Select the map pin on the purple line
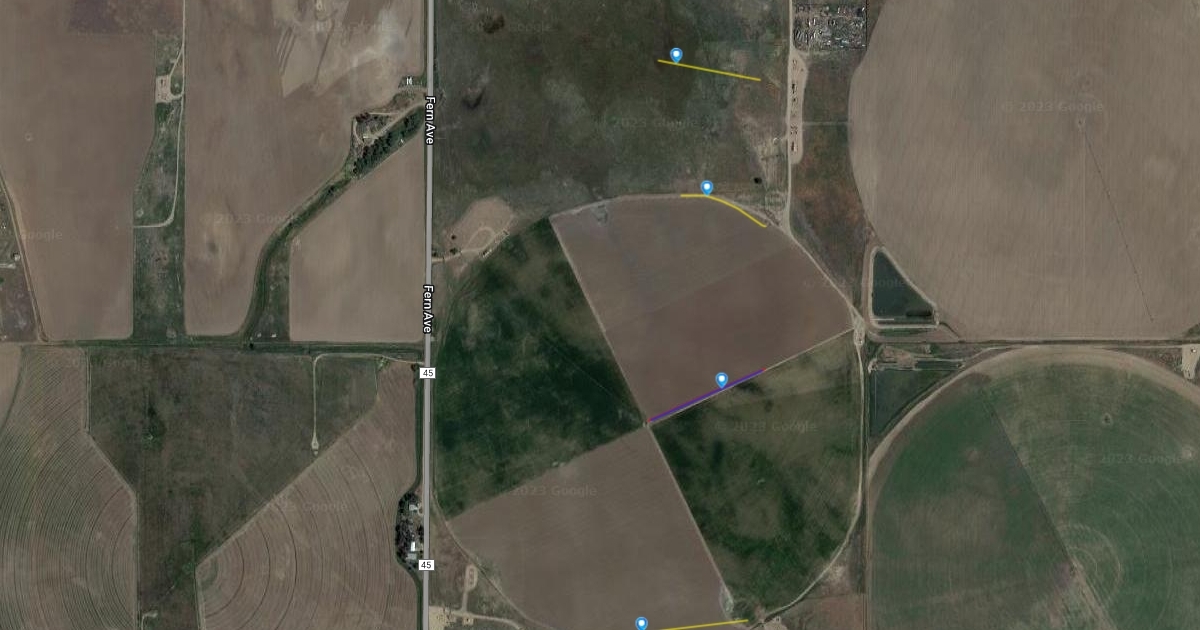 [x=721, y=379]
